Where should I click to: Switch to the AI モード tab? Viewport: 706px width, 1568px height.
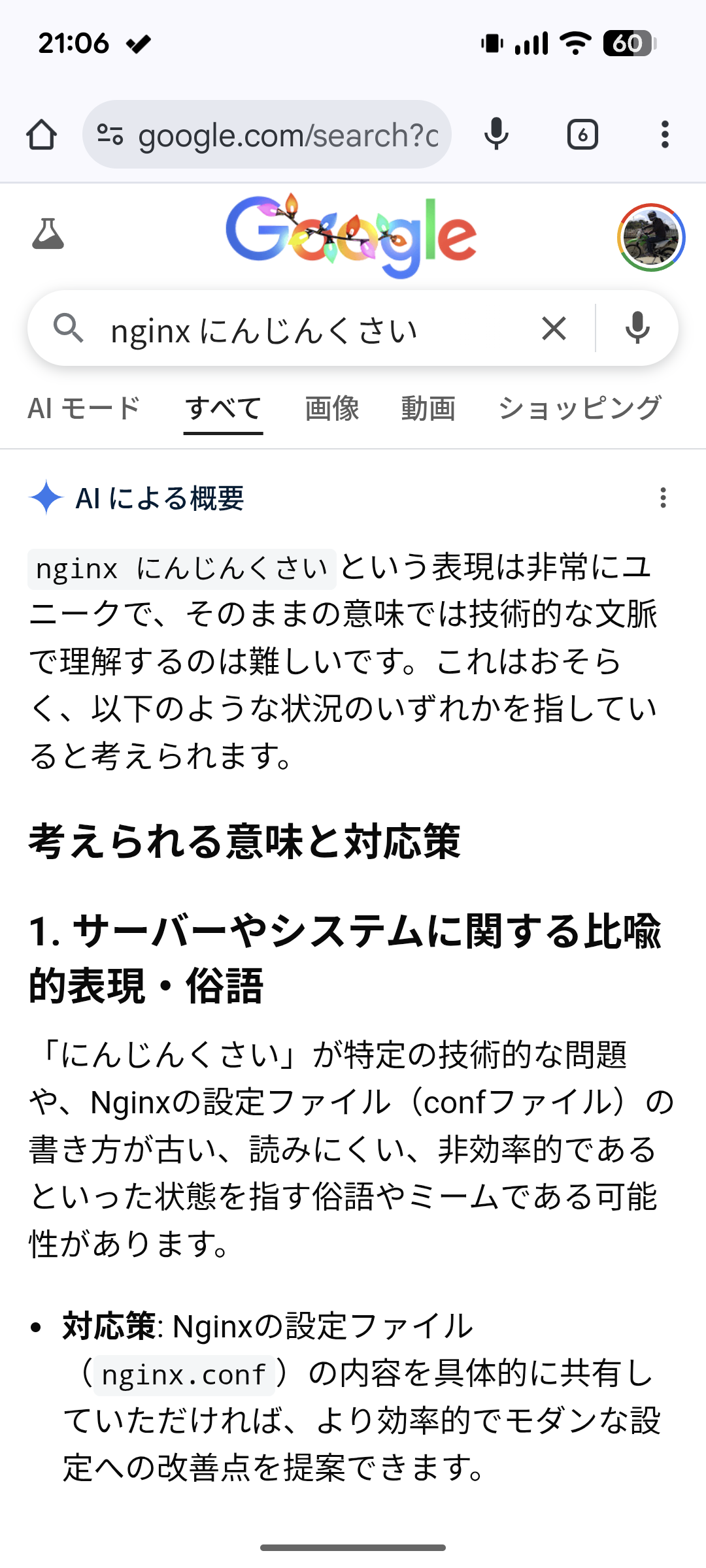(x=84, y=409)
